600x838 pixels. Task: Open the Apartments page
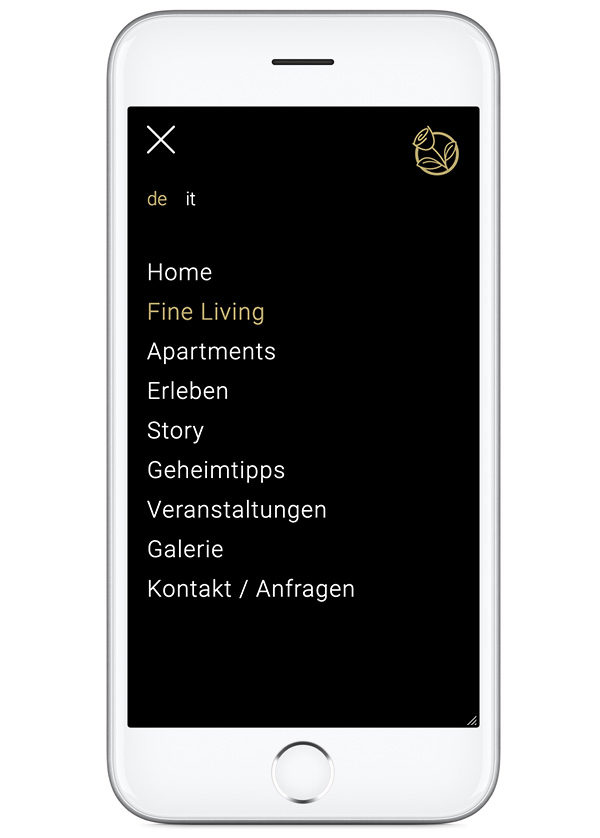[x=211, y=352]
